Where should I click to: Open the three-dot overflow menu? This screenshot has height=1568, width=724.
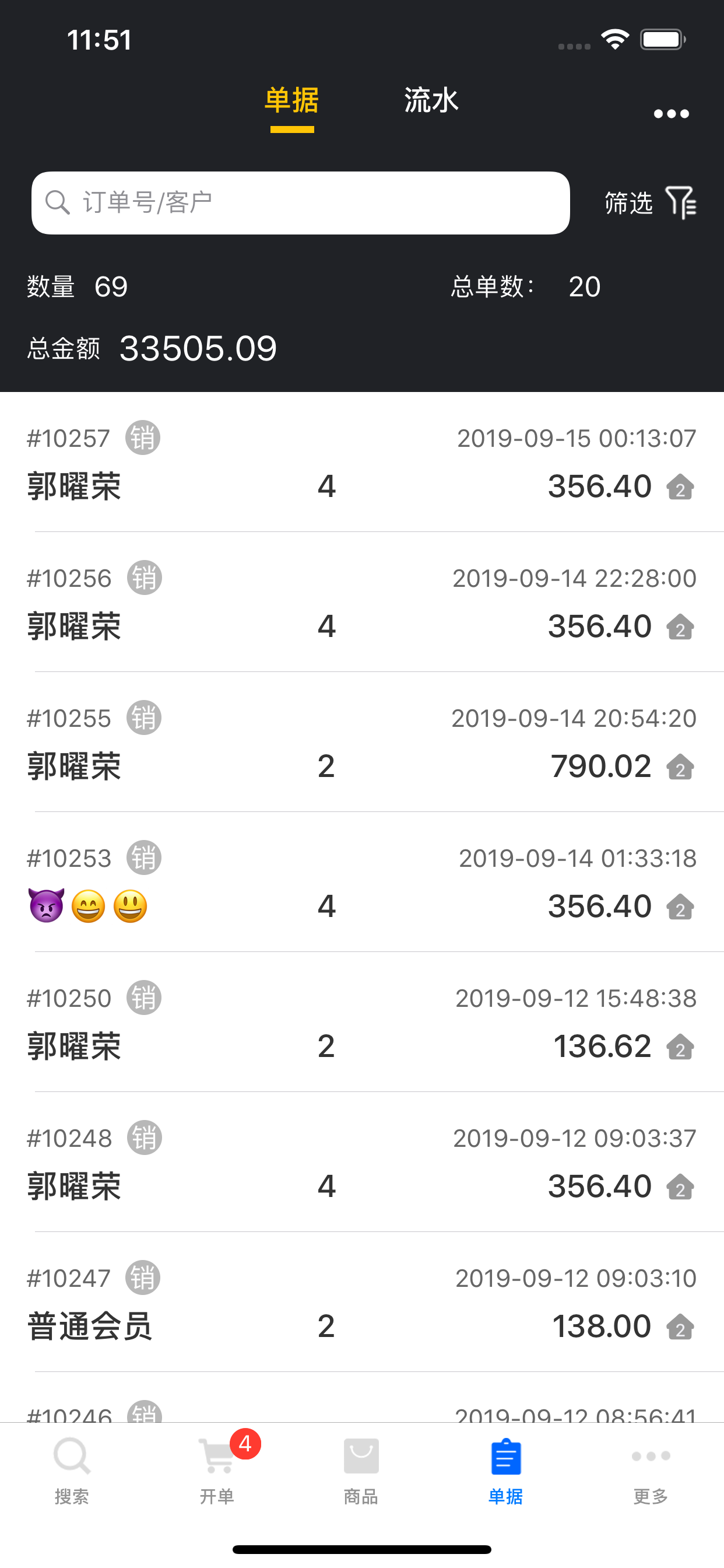[x=671, y=114]
